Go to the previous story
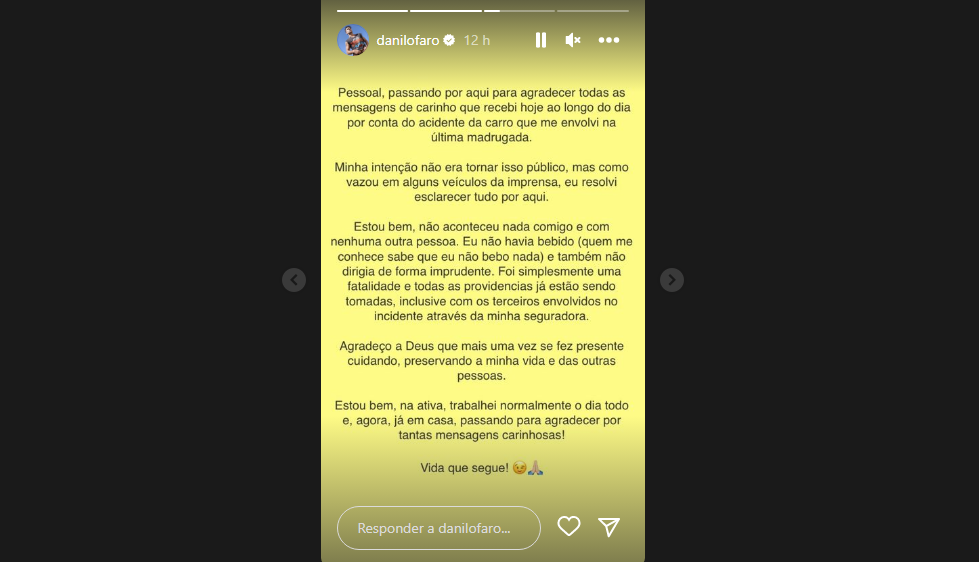 click(x=293, y=280)
